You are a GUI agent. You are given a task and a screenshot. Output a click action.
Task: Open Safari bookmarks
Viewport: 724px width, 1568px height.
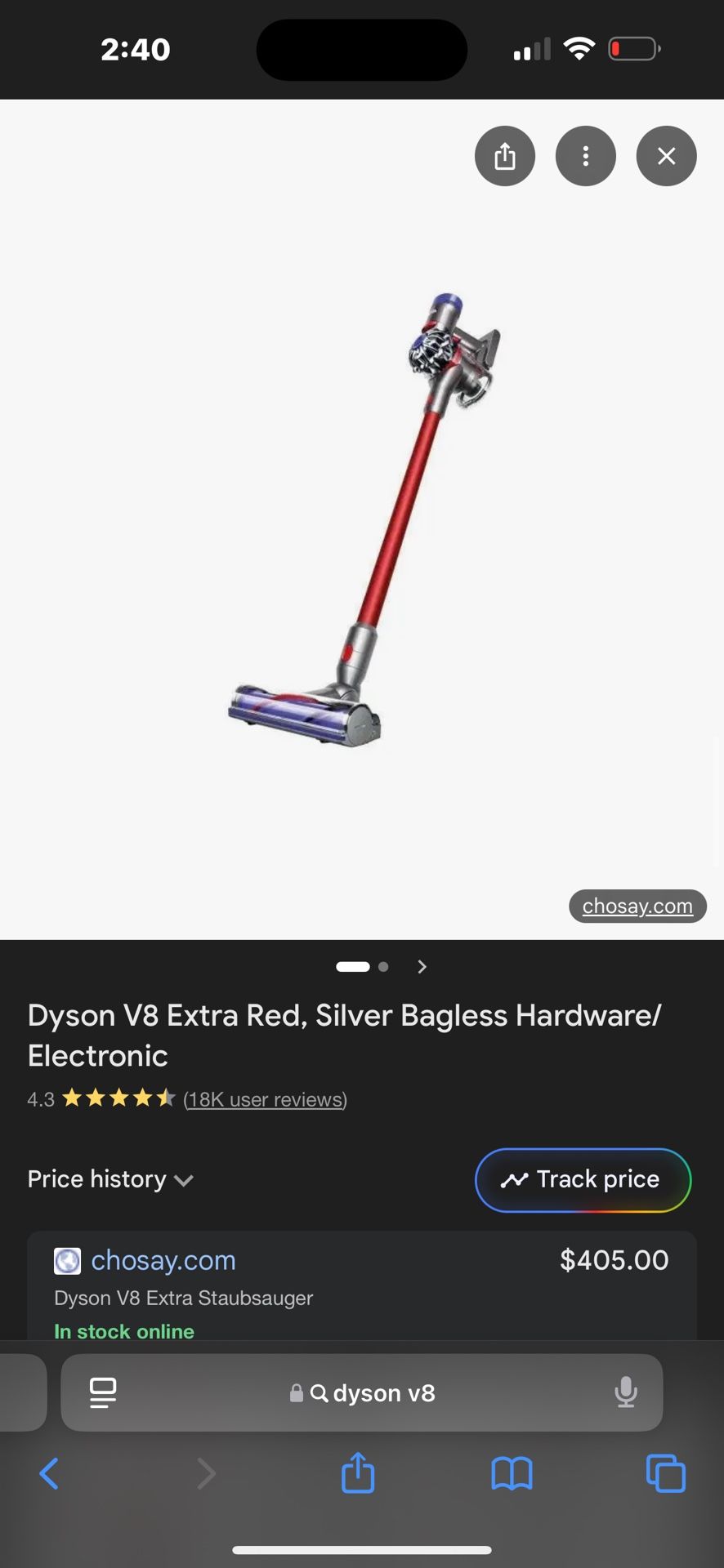pyautogui.click(x=512, y=1474)
